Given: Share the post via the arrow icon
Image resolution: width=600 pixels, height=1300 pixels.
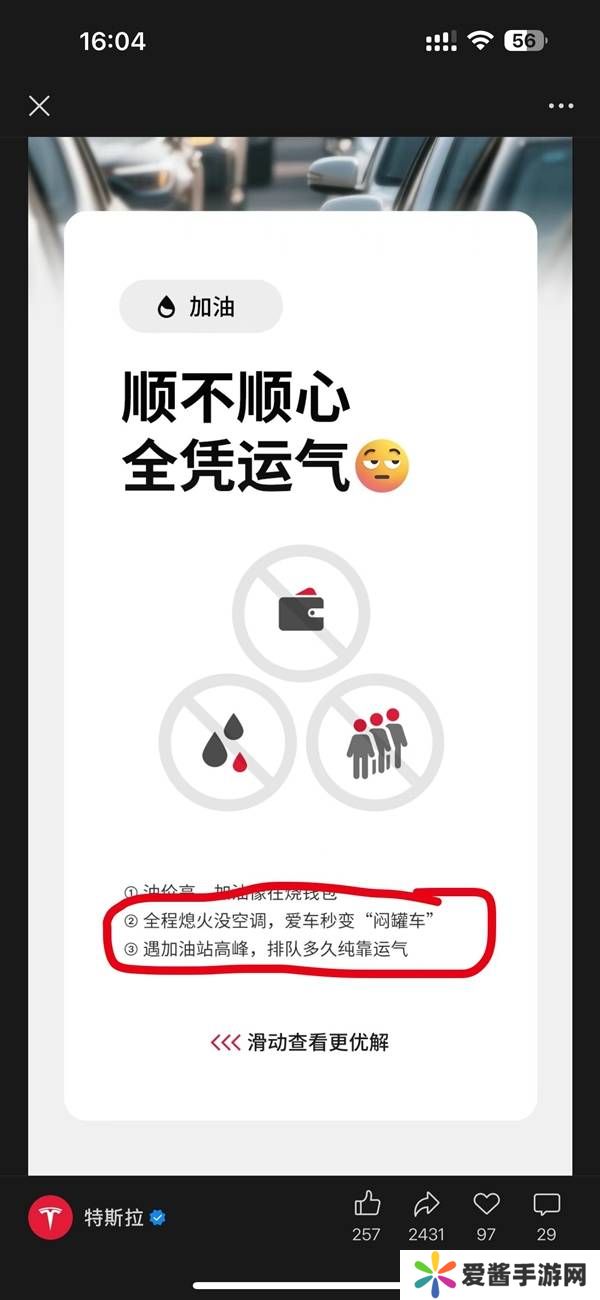Looking at the screenshot, I should coord(427,1204).
